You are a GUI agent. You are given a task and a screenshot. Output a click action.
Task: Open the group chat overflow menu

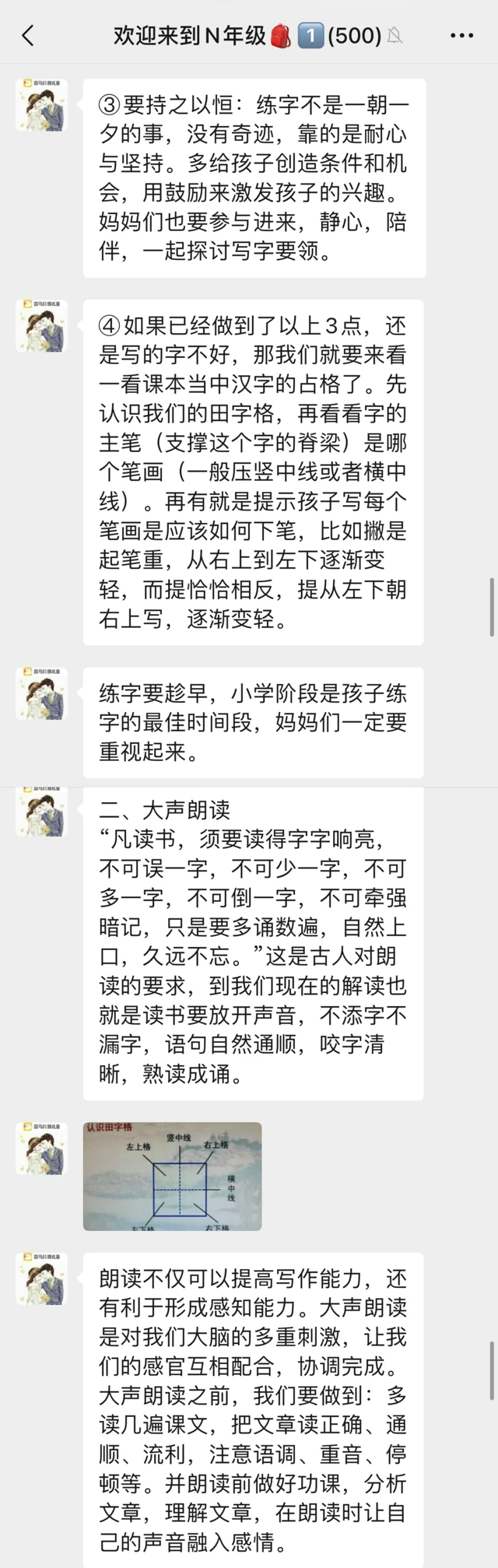click(461, 35)
